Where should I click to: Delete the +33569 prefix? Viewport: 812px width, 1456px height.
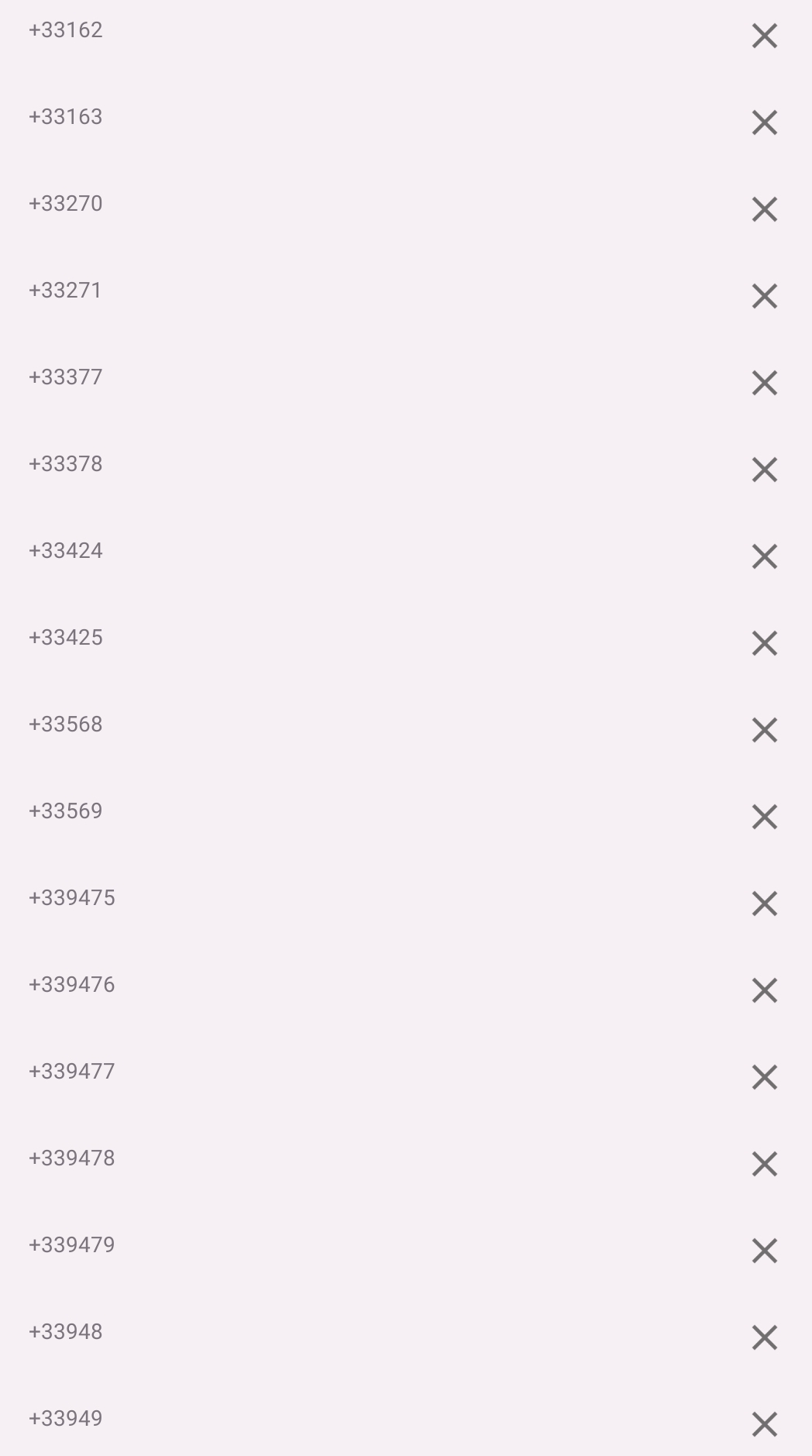(x=764, y=817)
